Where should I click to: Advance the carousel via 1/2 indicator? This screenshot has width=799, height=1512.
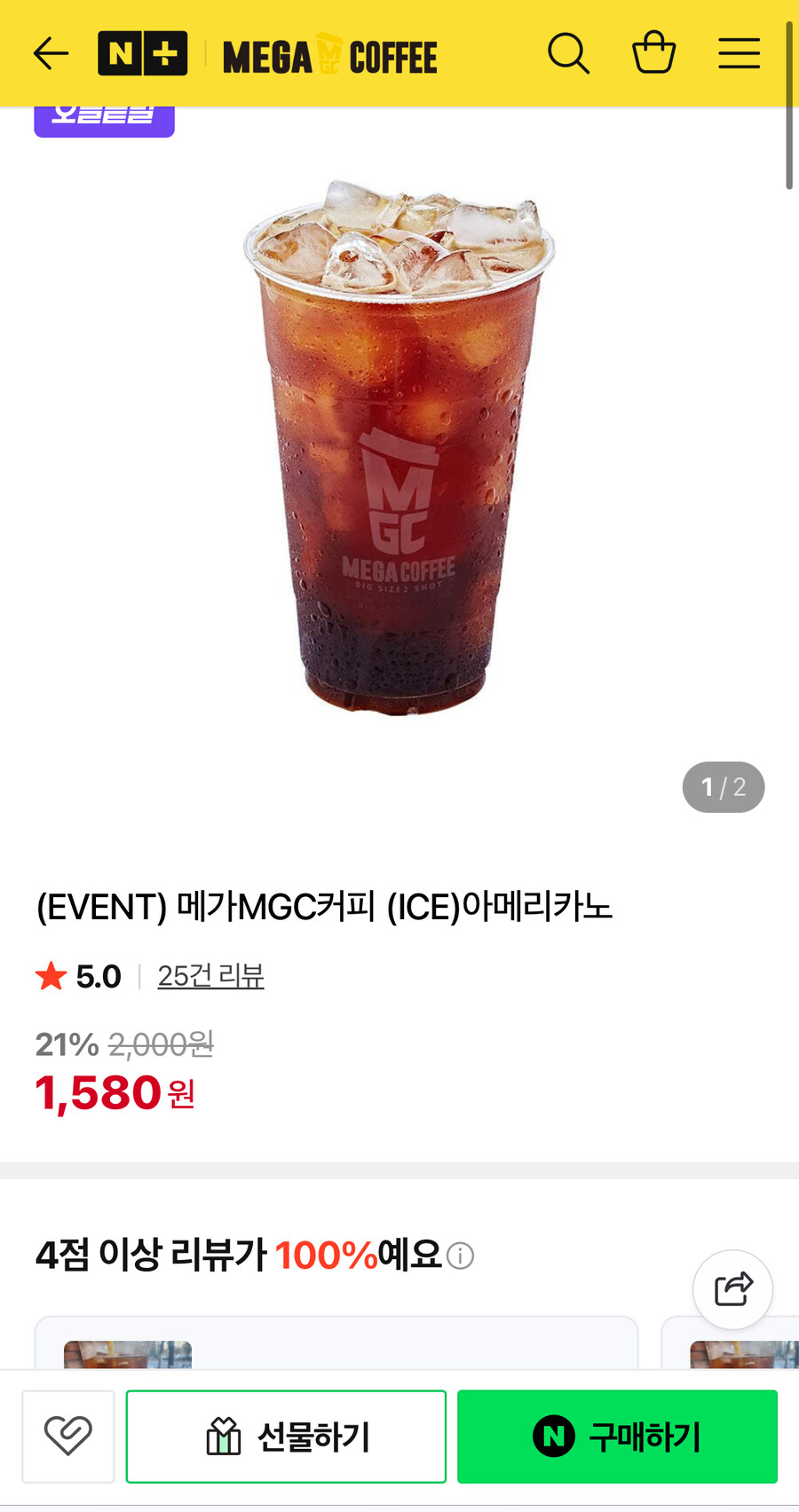tap(723, 786)
